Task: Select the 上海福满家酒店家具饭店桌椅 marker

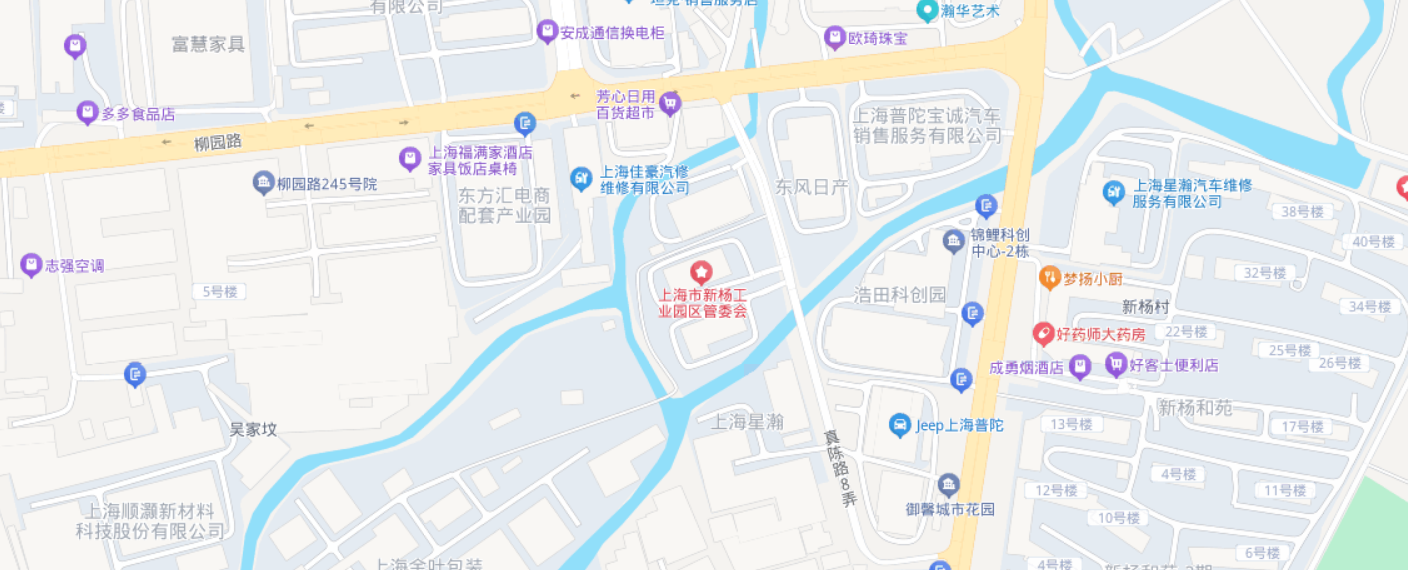Action: (x=410, y=158)
